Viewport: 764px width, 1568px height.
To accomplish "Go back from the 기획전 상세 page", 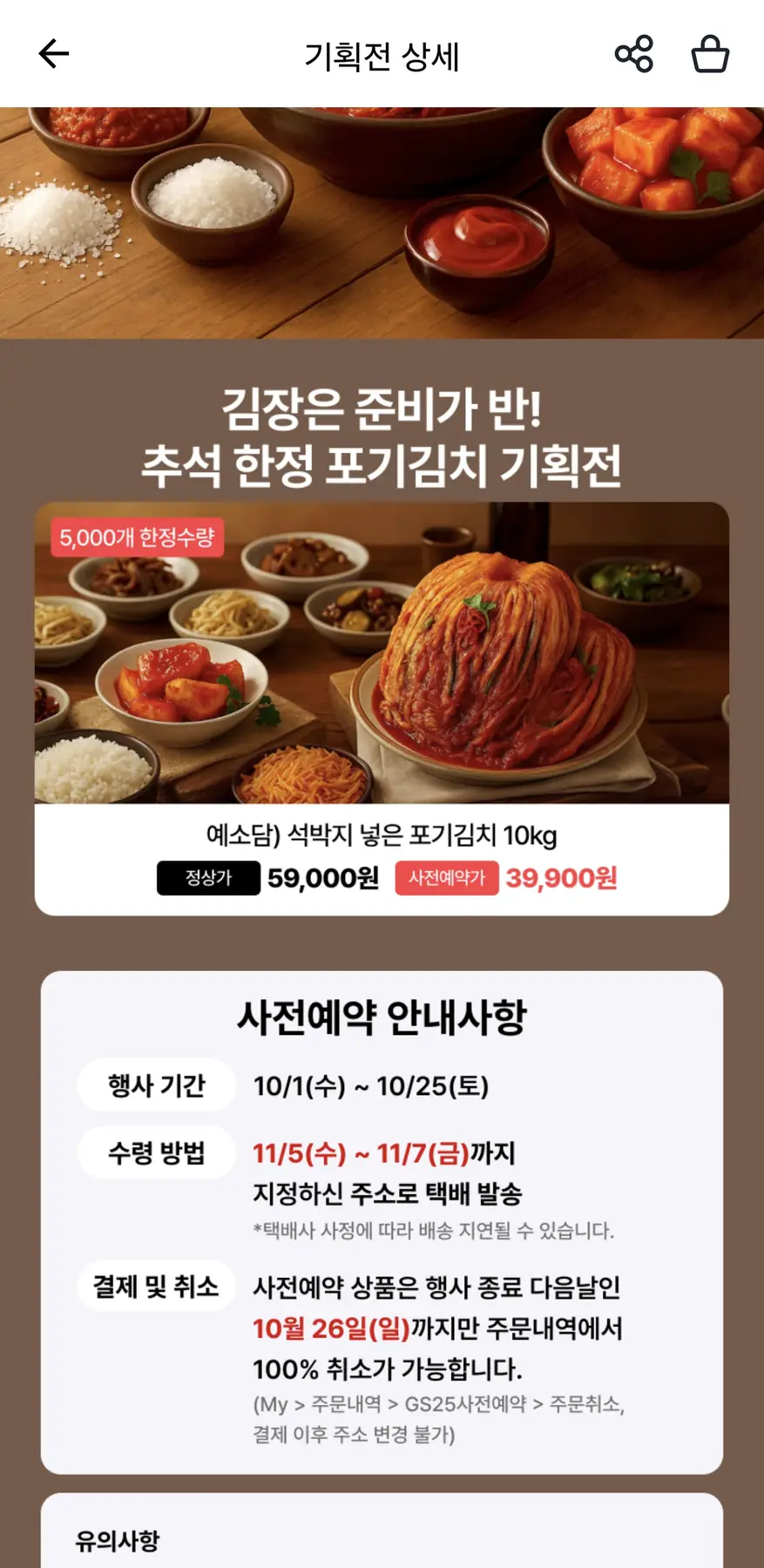I will [54, 54].
